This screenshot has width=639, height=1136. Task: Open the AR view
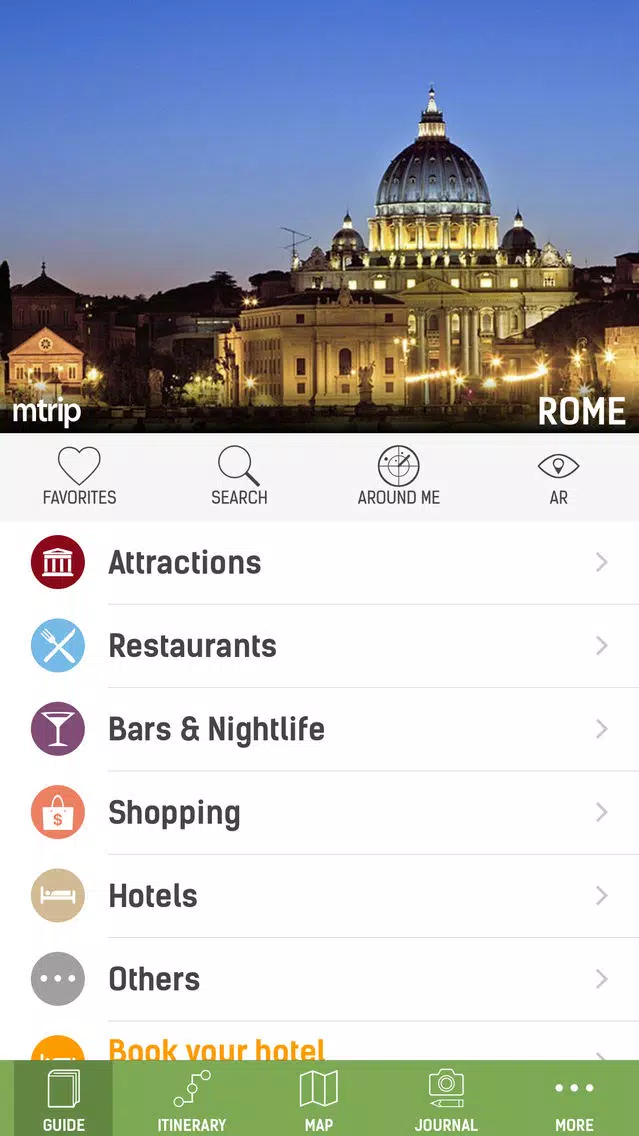click(559, 476)
